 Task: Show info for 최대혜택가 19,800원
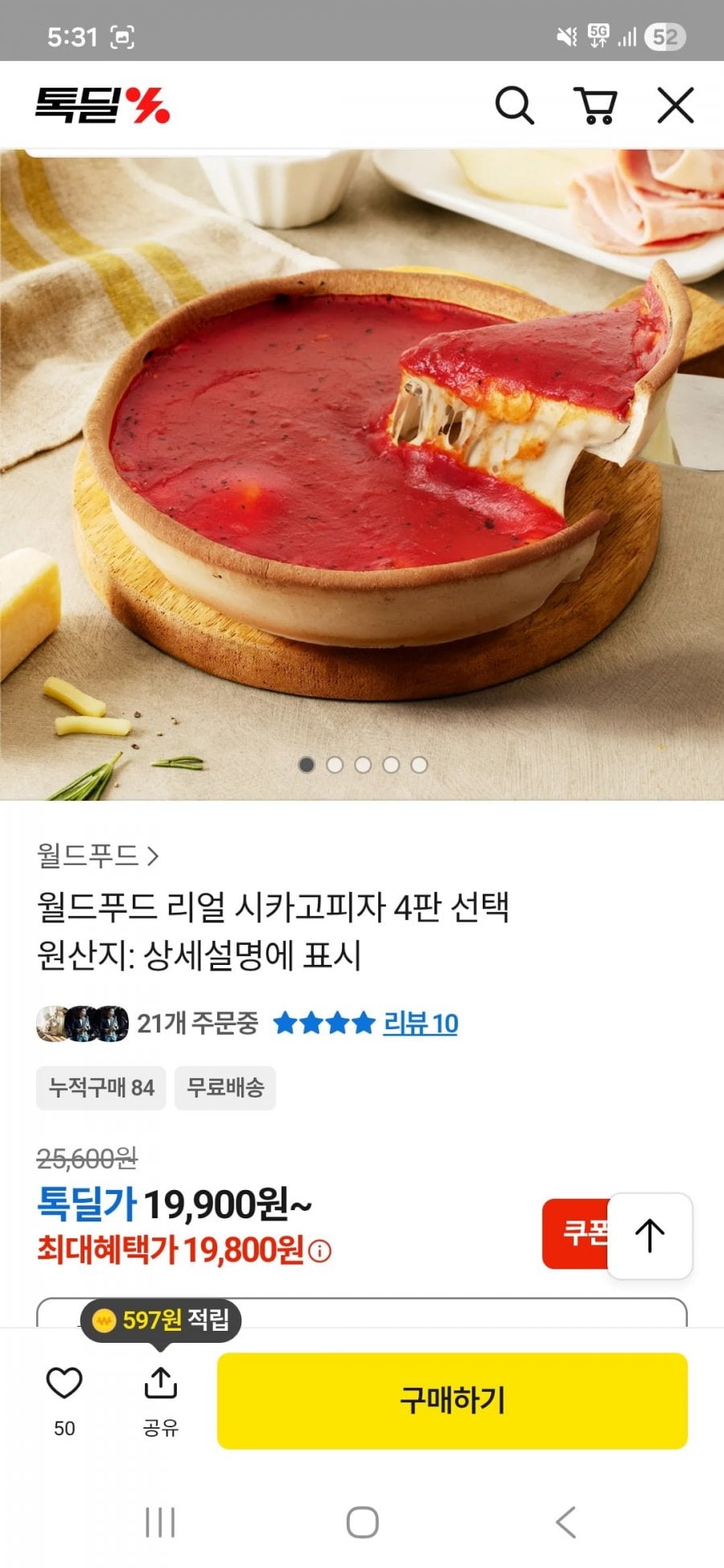click(320, 1251)
